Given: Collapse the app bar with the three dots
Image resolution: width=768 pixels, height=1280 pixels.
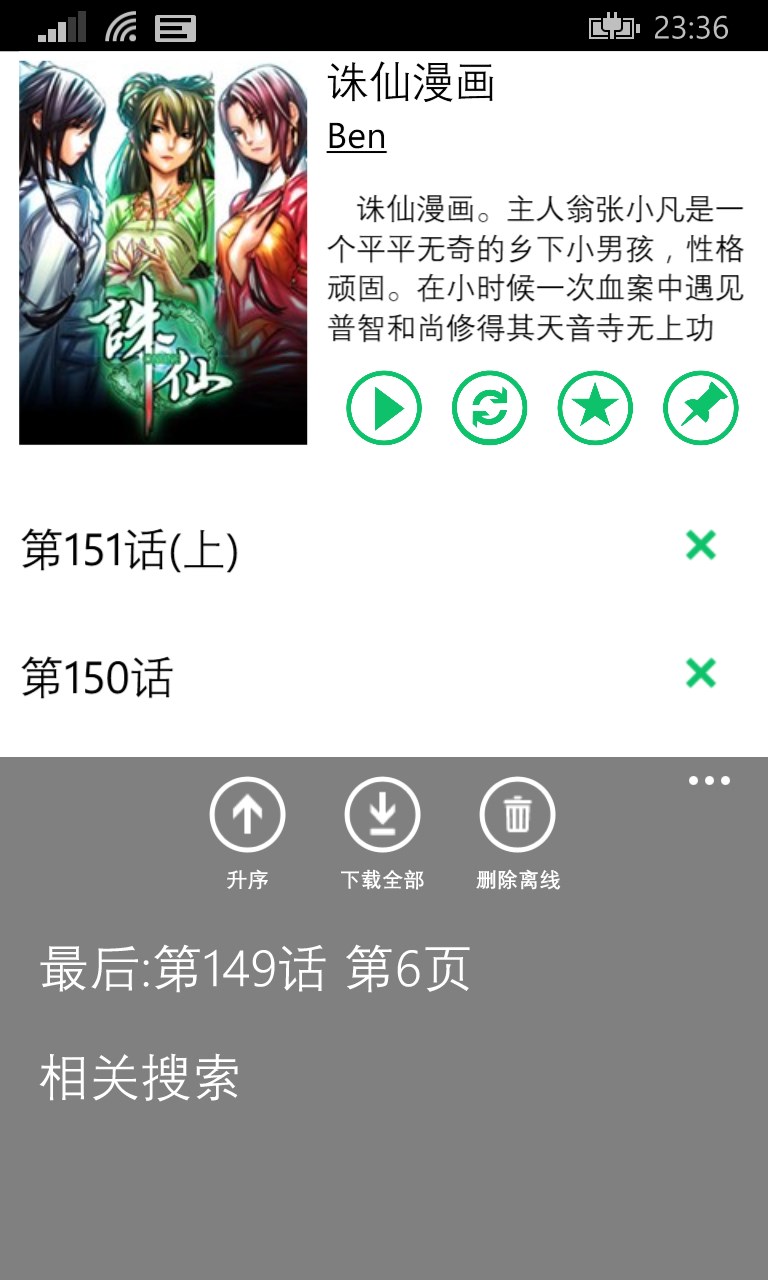Looking at the screenshot, I should pos(709,781).
